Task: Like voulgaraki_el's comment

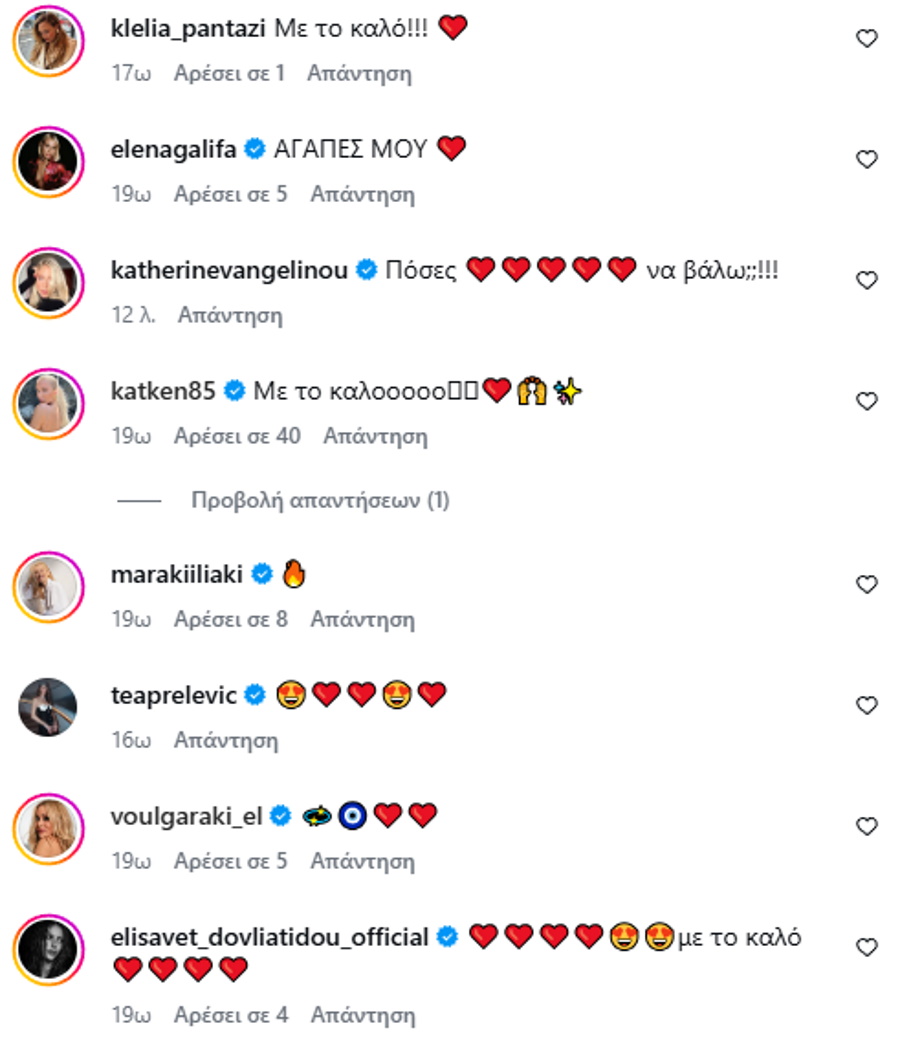Action: [x=867, y=827]
